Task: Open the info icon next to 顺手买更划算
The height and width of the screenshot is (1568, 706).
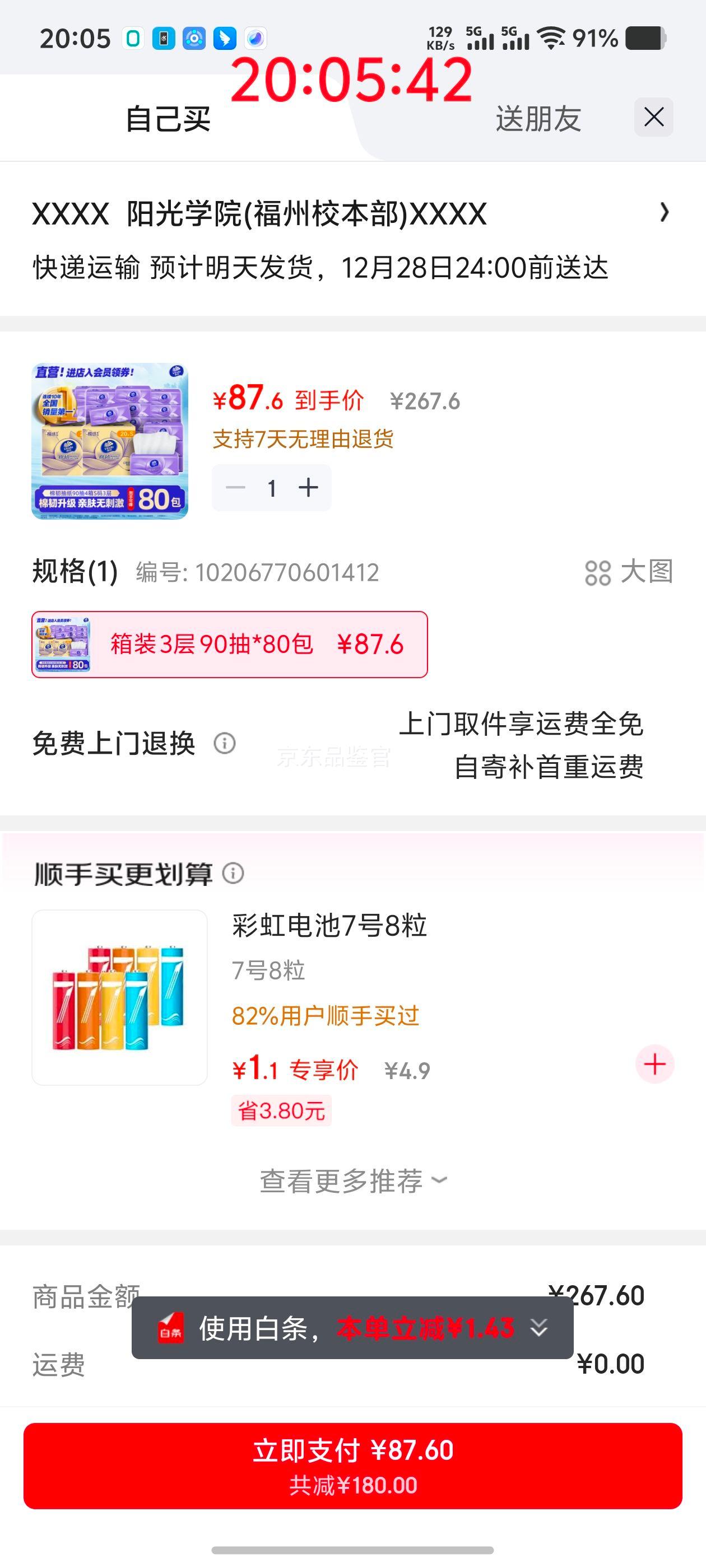Action: 235,873
